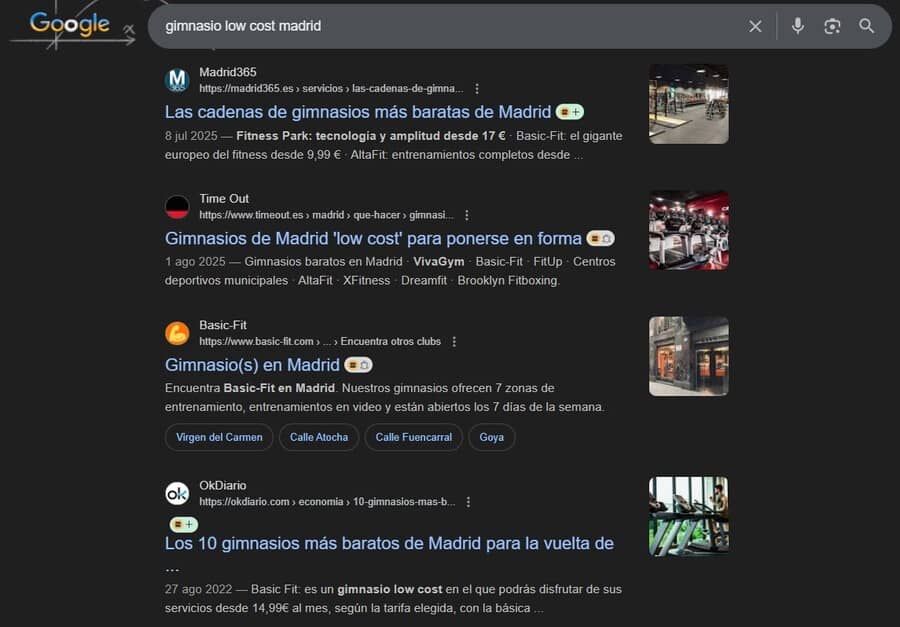The height and width of the screenshot is (627, 900).
Task: Open the Google logo homepage
Action: coord(69,25)
